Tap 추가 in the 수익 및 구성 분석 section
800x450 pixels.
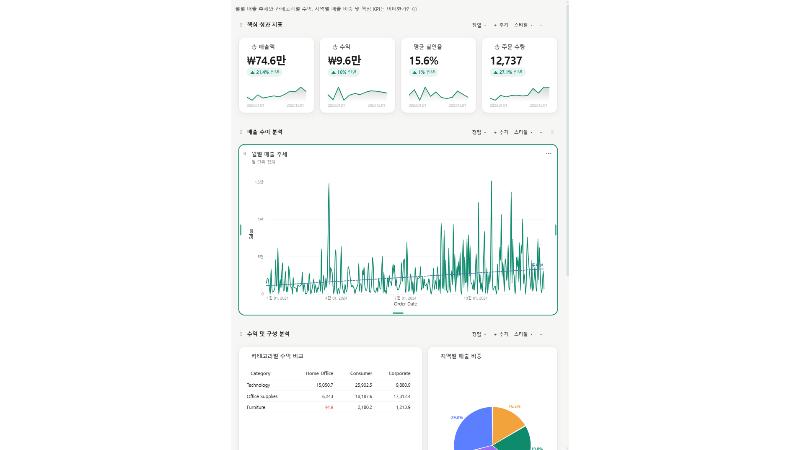[501, 334]
